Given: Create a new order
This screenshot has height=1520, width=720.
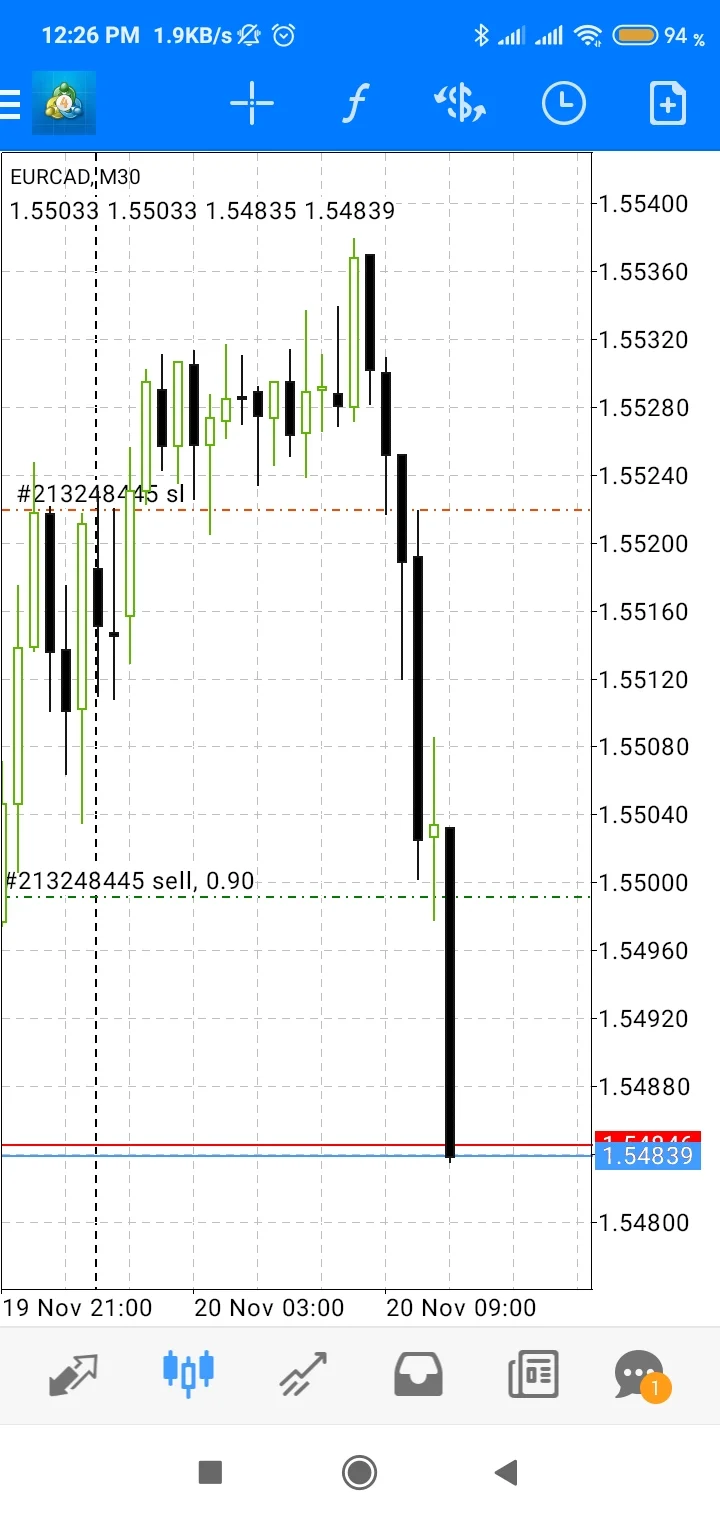Looking at the screenshot, I should pyautogui.click(x=667, y=103).
